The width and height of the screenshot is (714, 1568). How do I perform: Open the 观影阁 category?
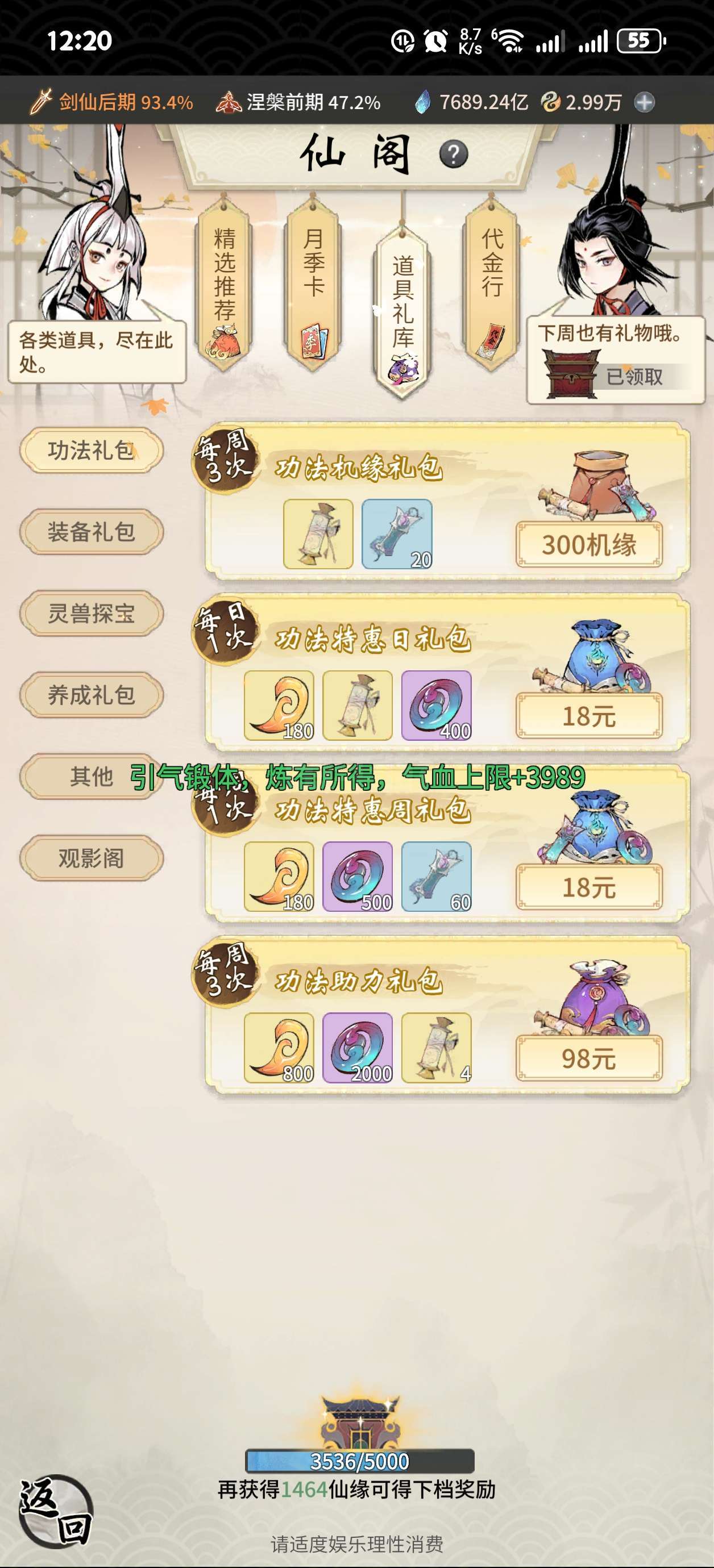click(x=92, y=858)
